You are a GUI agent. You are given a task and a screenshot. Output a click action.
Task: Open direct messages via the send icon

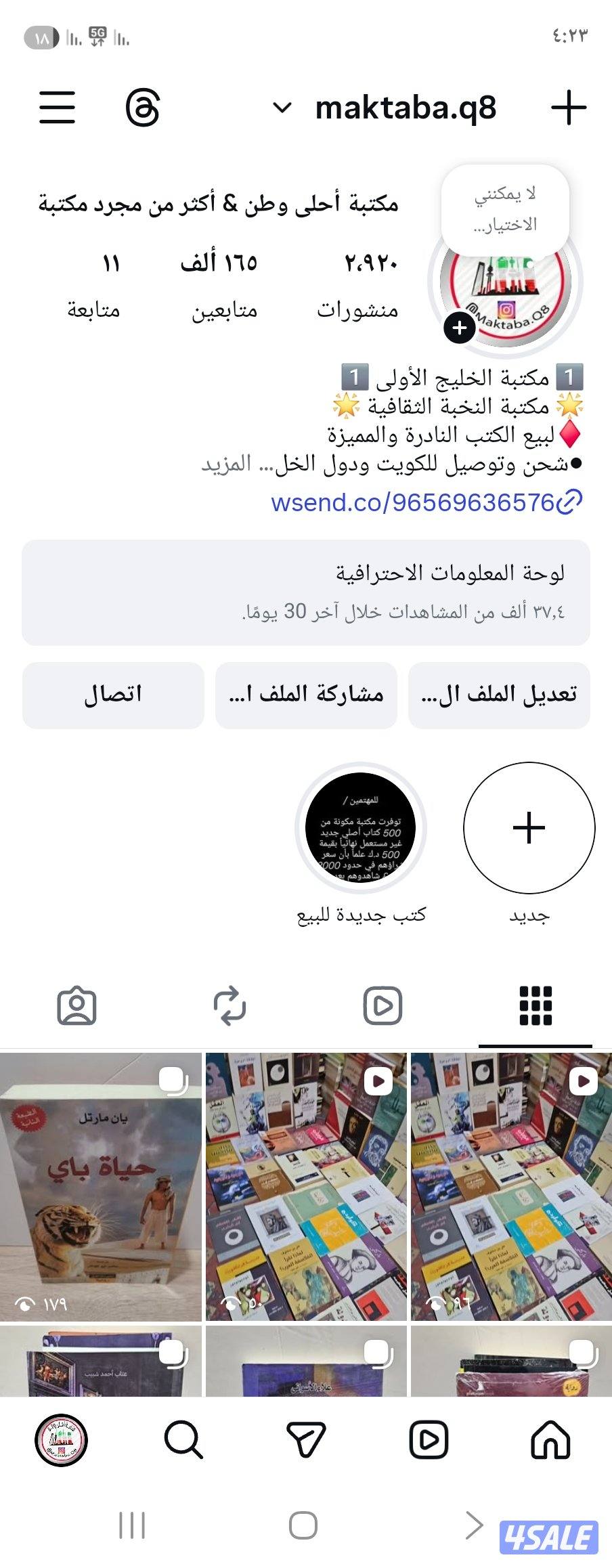(x=306, y=1437)
